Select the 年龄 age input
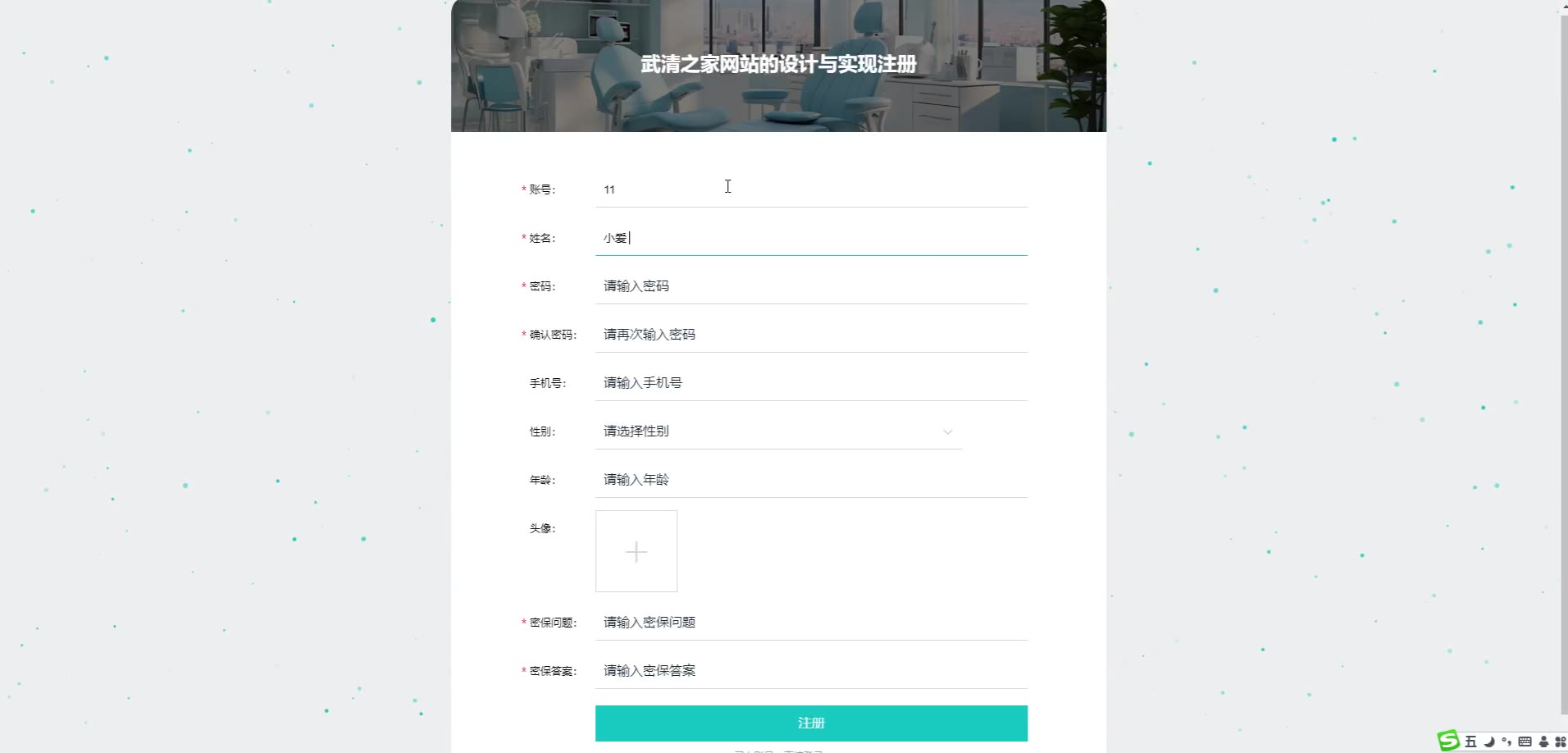The height and width of the screenshot is (753, 1568). 810,480
